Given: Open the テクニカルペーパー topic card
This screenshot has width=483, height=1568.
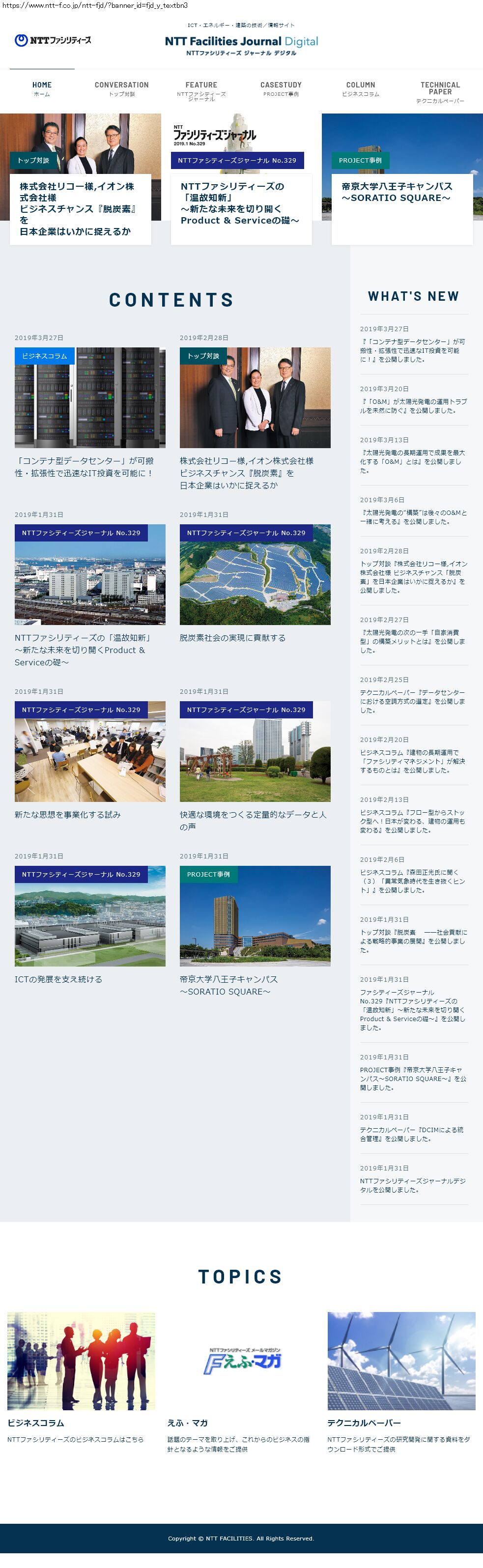Looking at the screenshot, I should pyautogui.click(x=401, y=1382).
